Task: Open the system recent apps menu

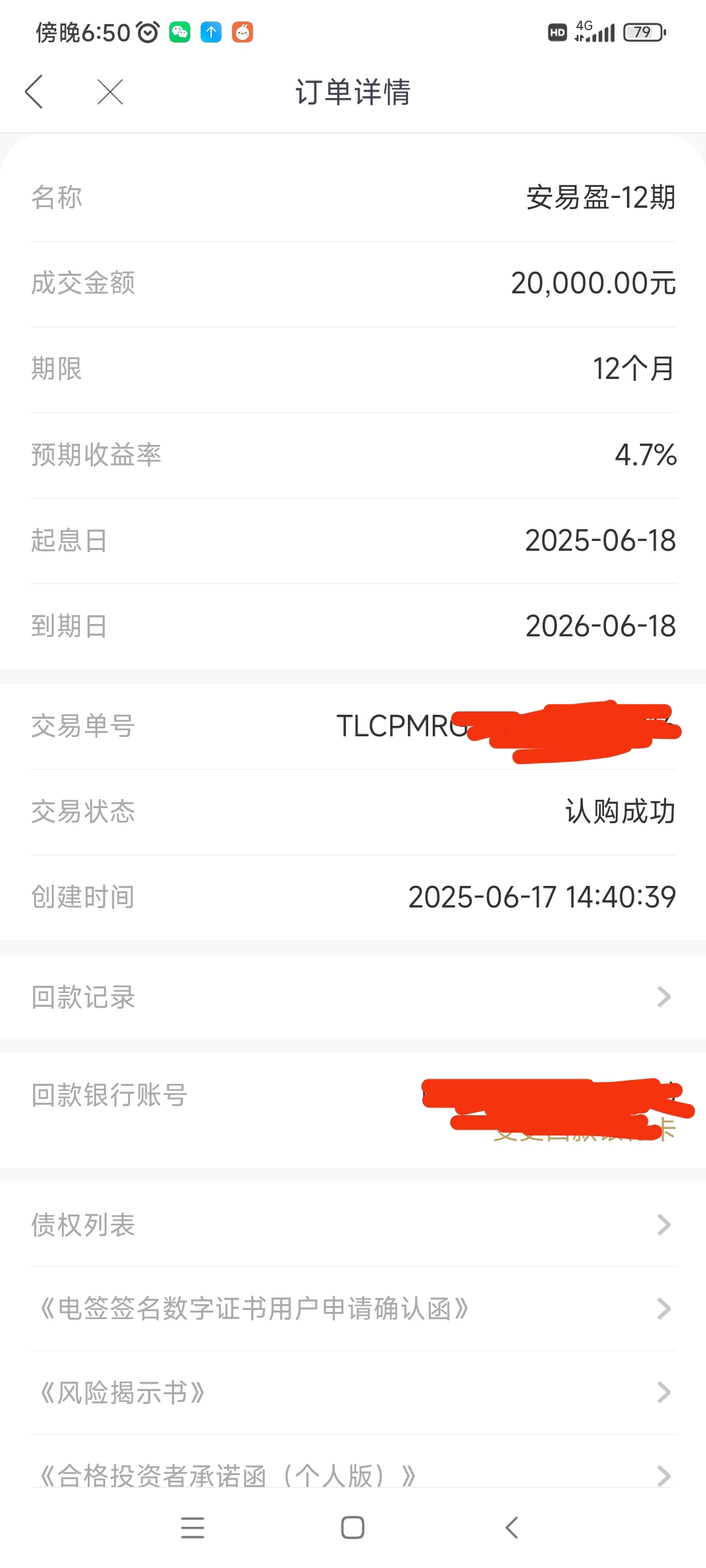Action: 193,1527
